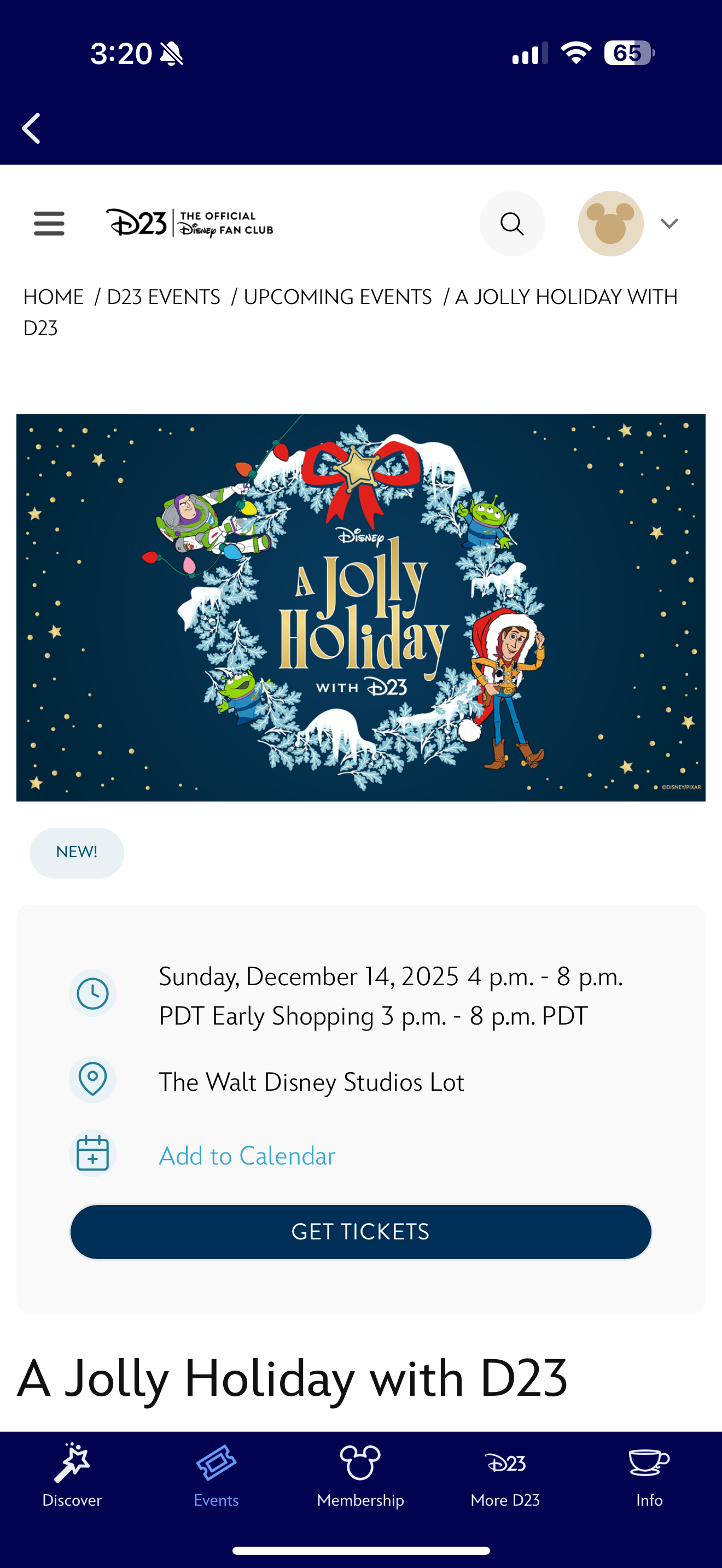Open the UPCOMING EVENTS breadcrumb
The width and height of the screenshot is (722, 1568).
coord(337,297)
